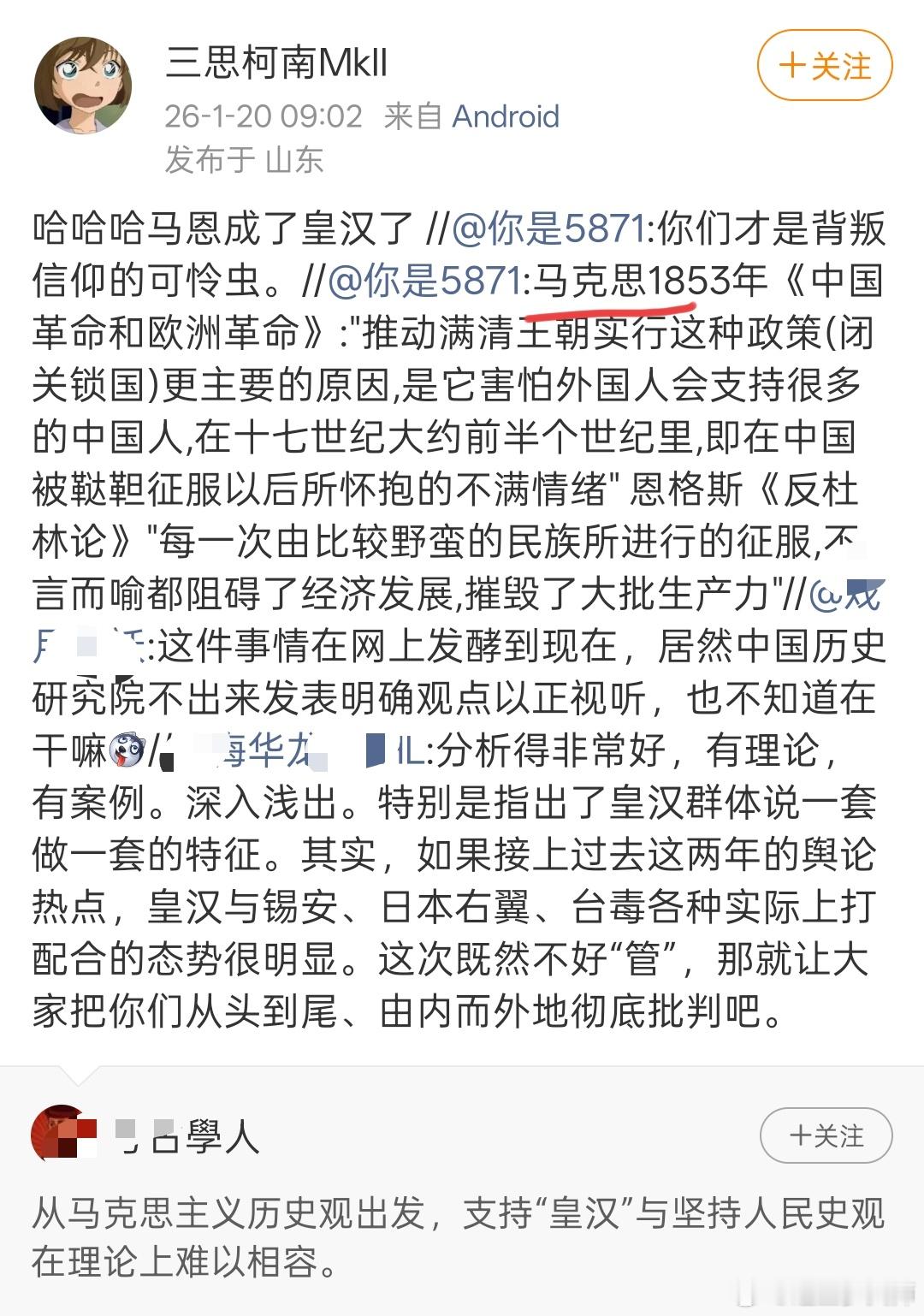
Task: Open the second @你是5871 mention
Action: [x=426, y=278]
